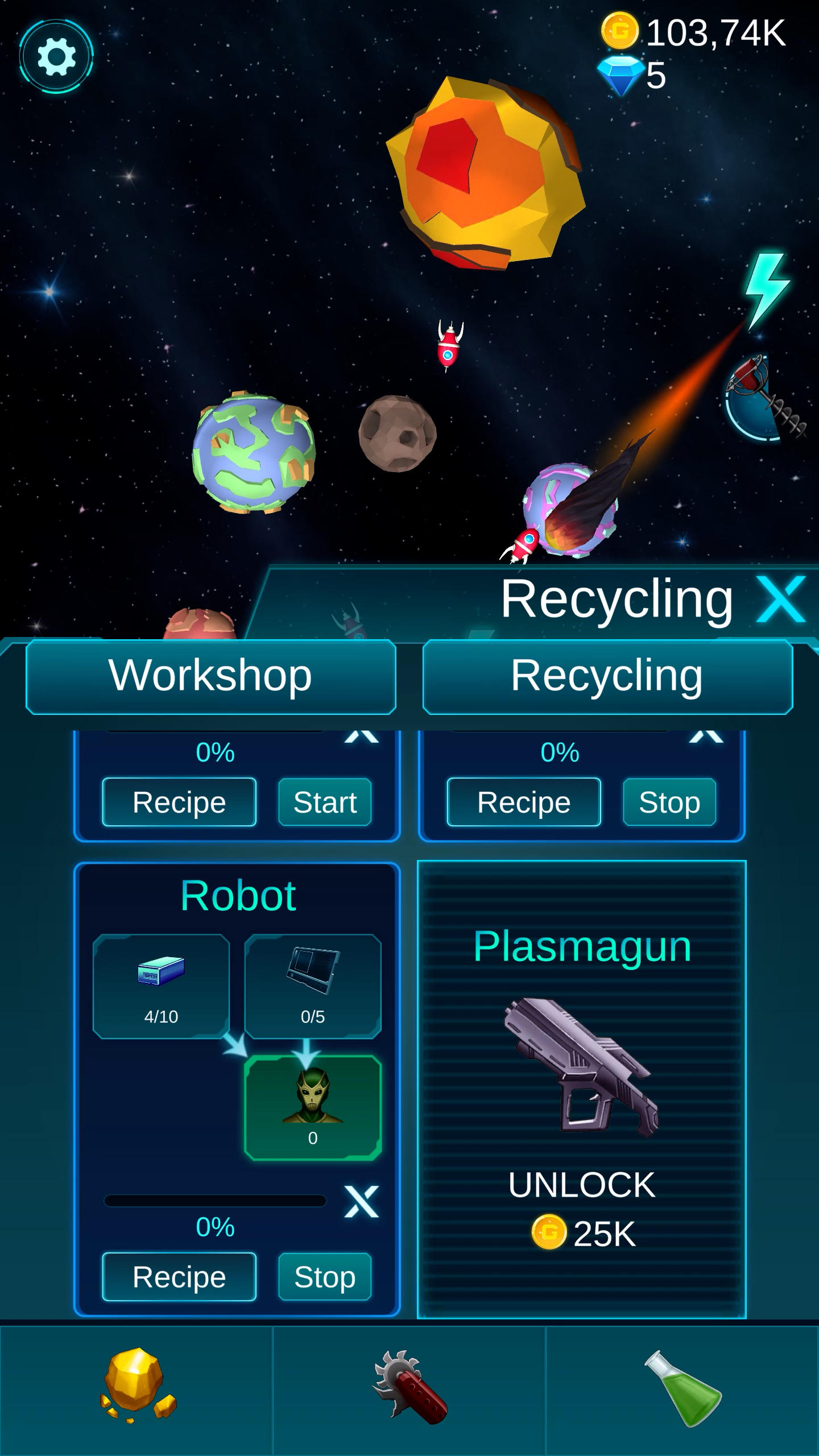
Task: Switch to the Workshop tab
Action: 210,676
